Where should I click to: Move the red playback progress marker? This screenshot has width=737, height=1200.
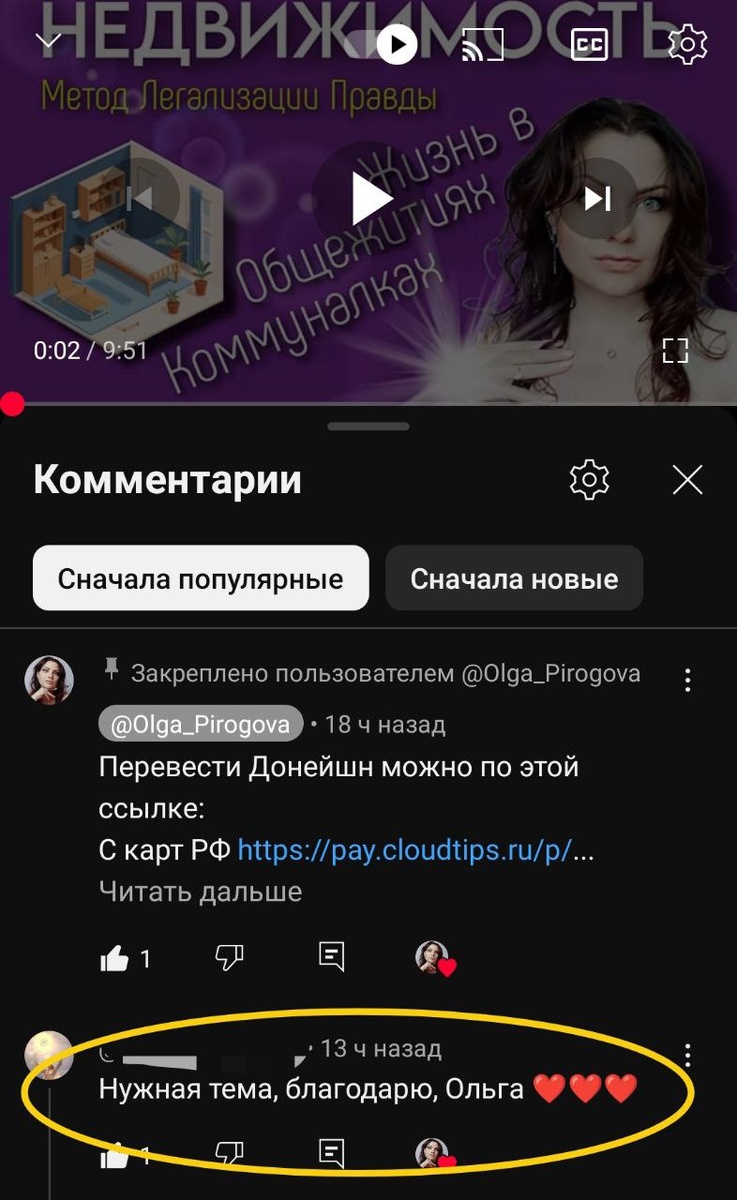[12, 404]
